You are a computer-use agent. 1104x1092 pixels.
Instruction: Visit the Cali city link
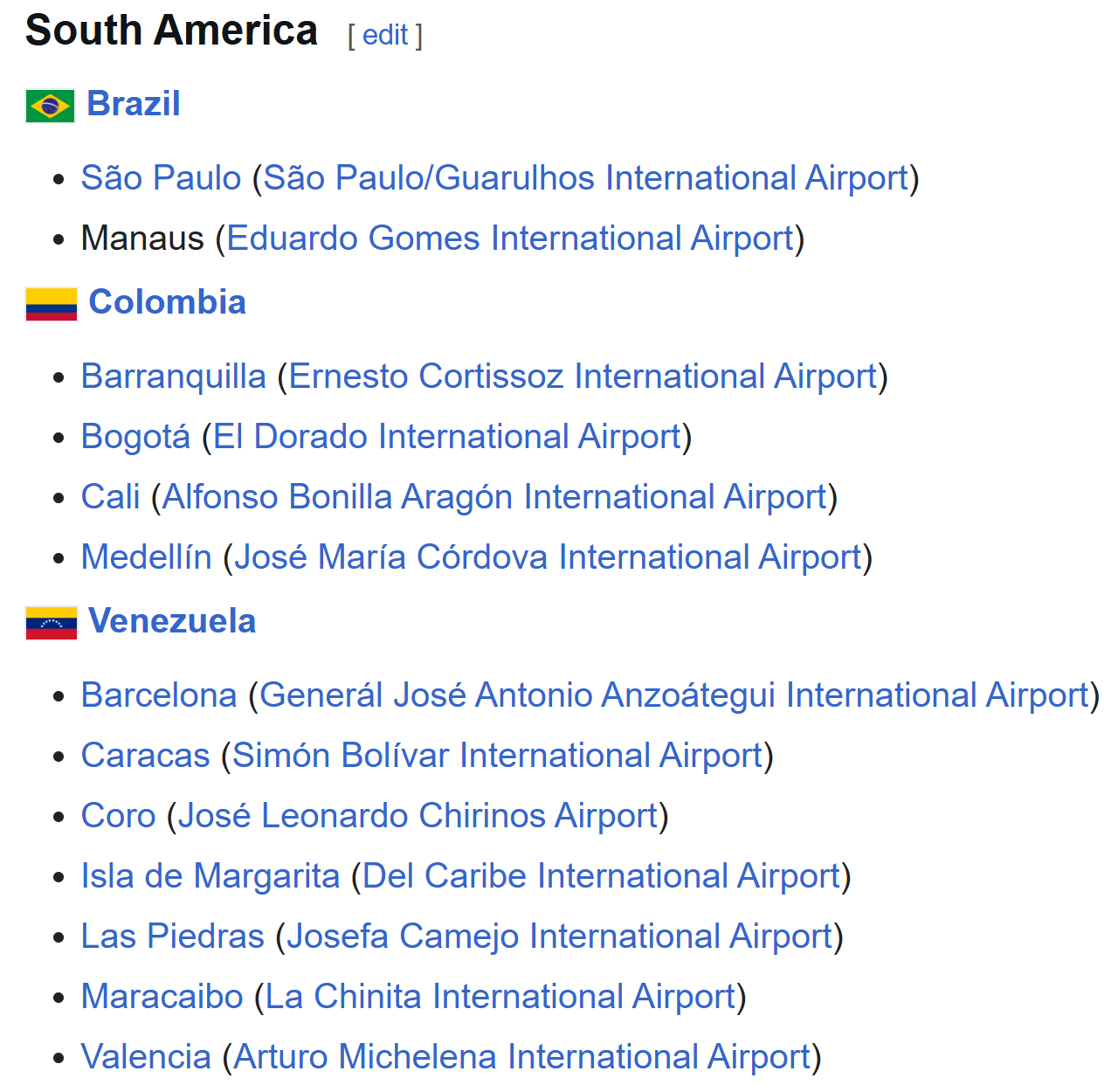coord(110,497)
